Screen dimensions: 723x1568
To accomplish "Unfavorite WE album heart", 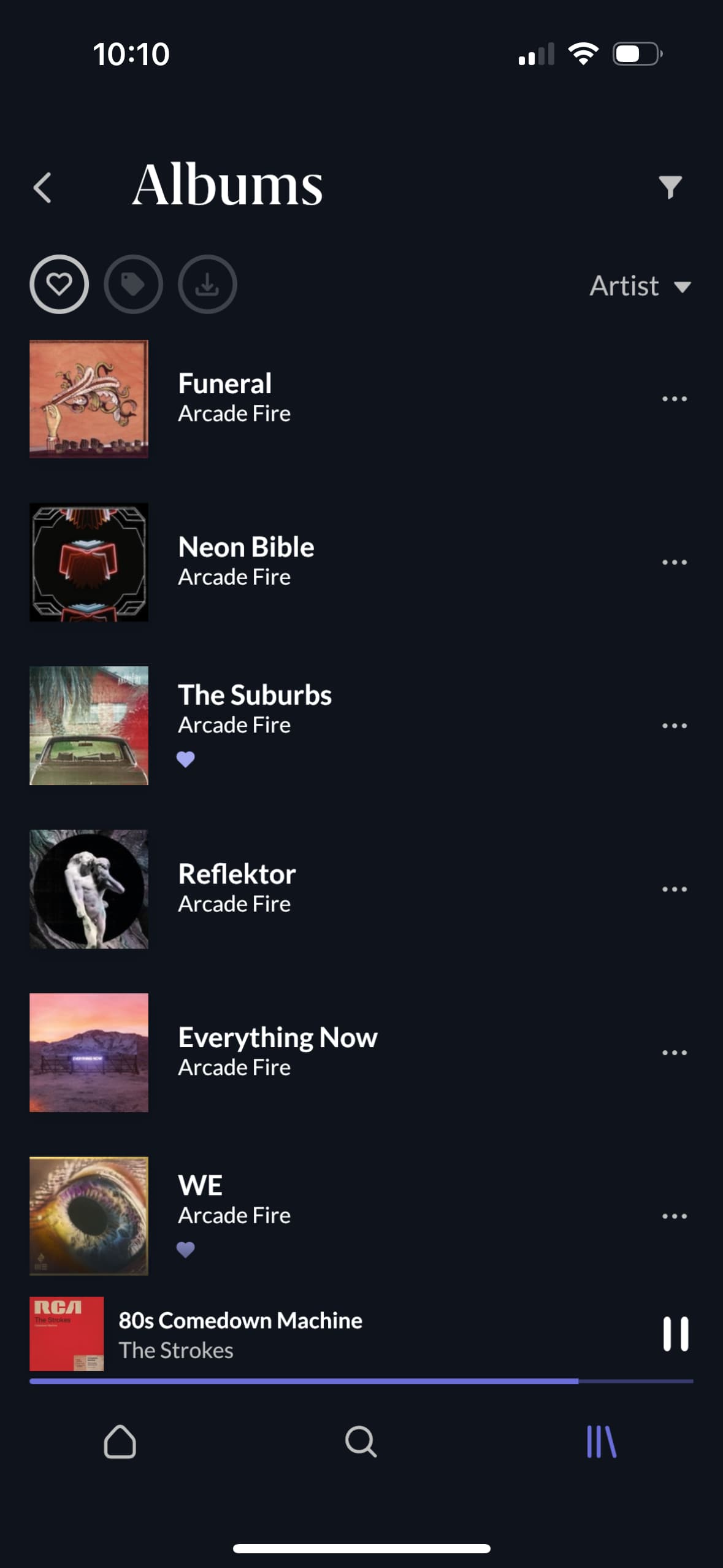I will click(x=186, y=1250).
